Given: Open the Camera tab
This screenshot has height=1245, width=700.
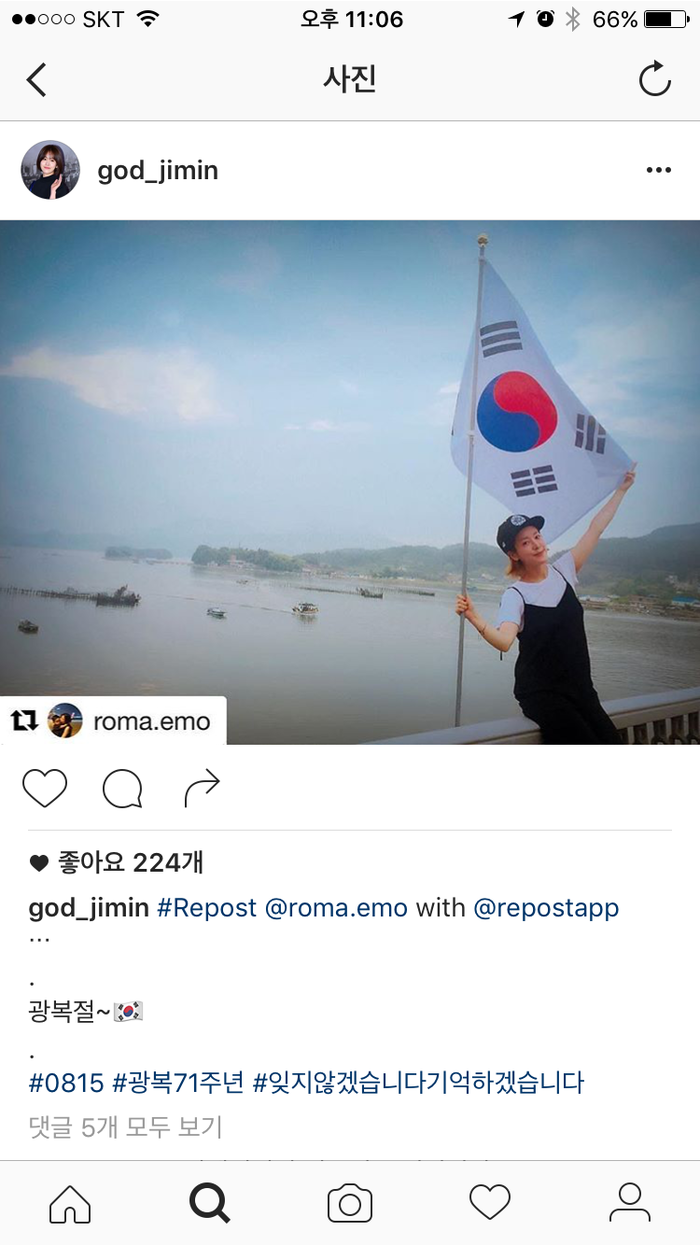Looking at the screenshot, I should 350,1202.
